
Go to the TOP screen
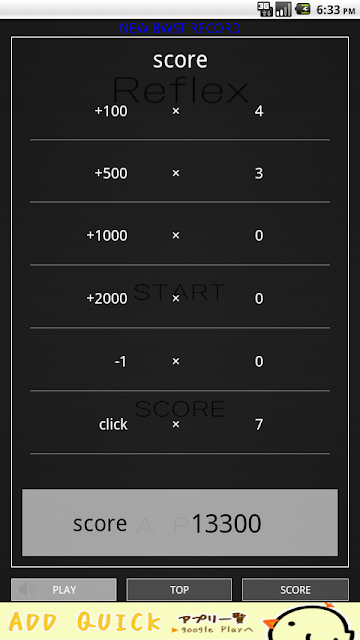(179, 589)
